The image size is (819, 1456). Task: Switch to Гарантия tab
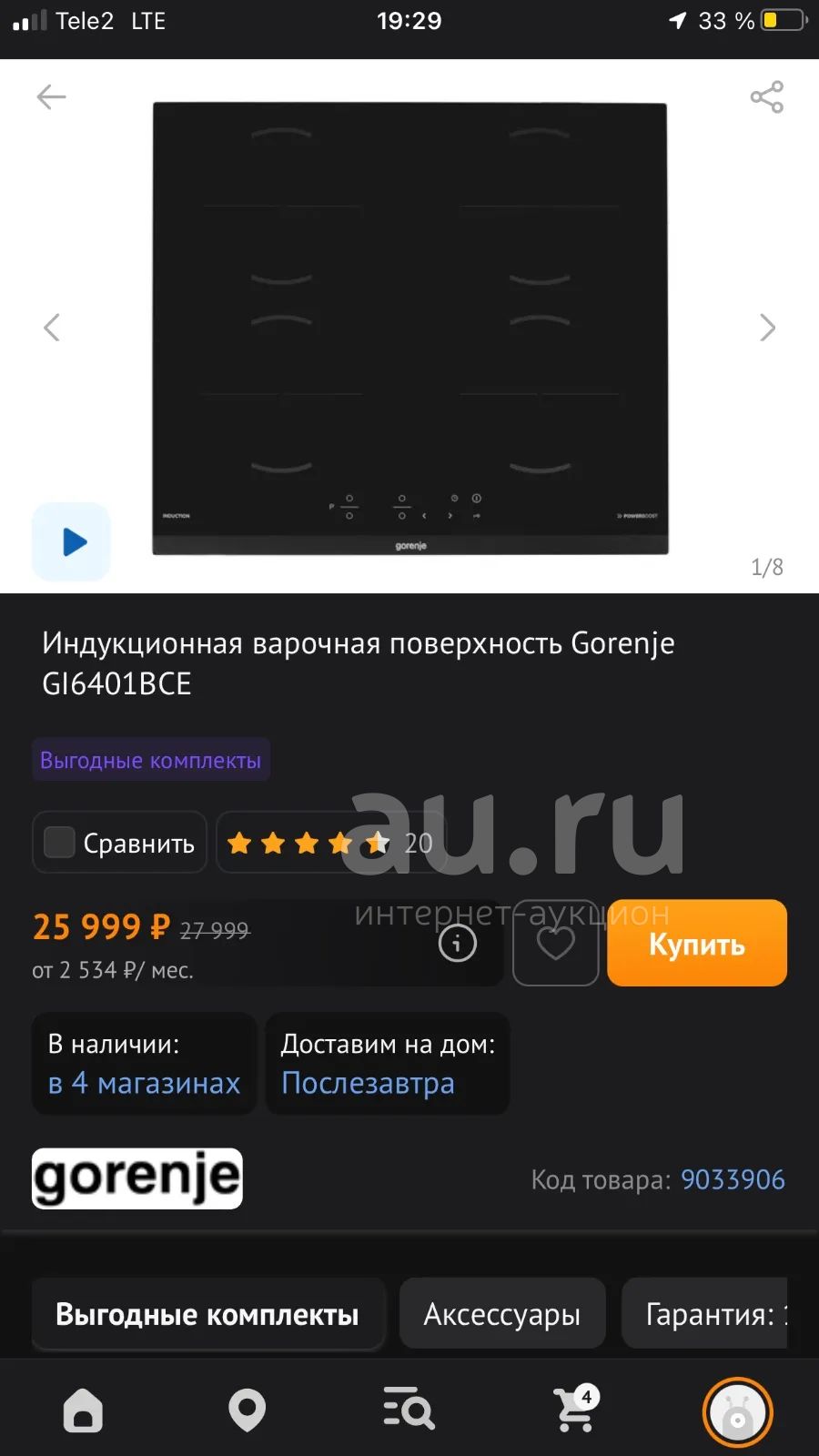click(x=705, y=1313)
